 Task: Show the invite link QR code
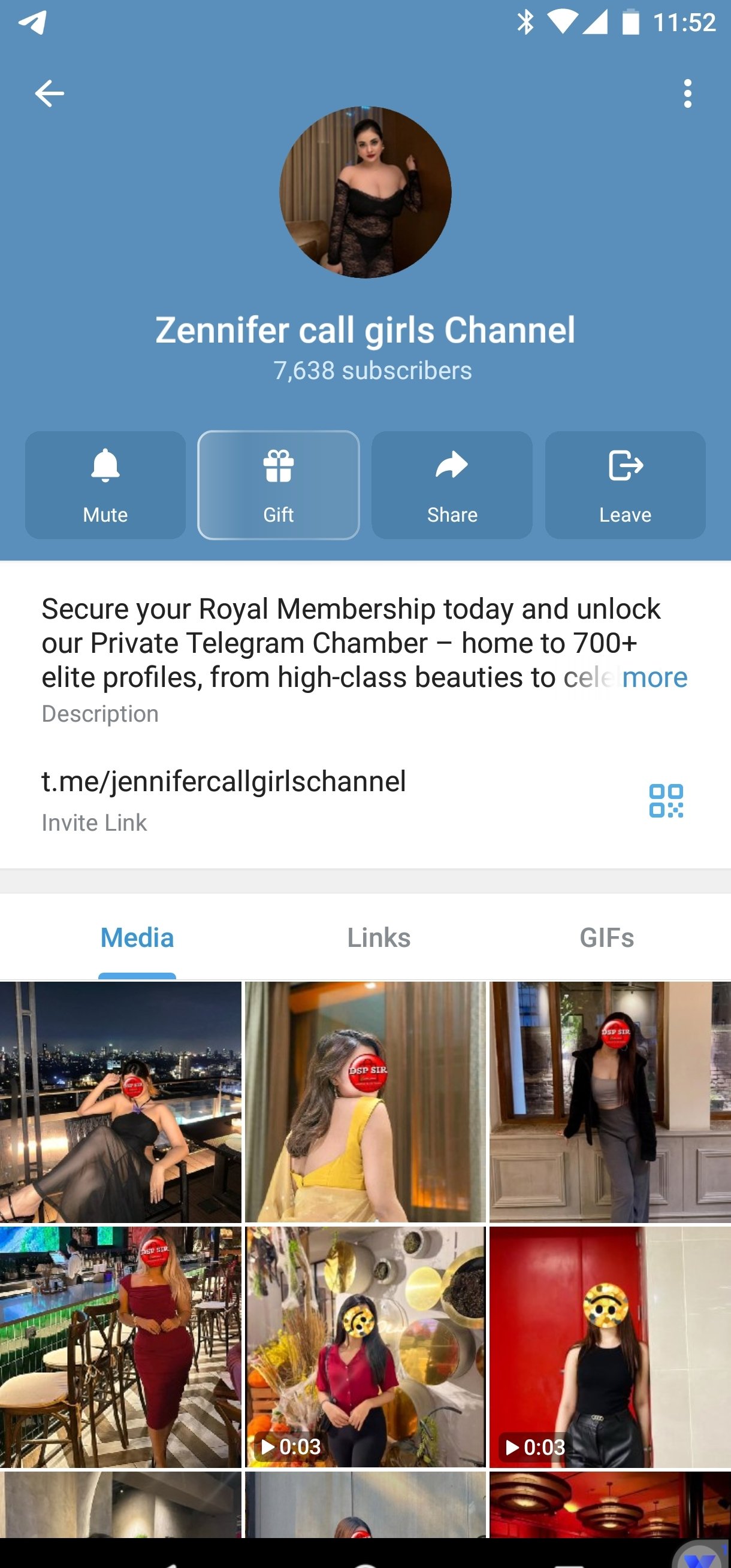point(666,800)
